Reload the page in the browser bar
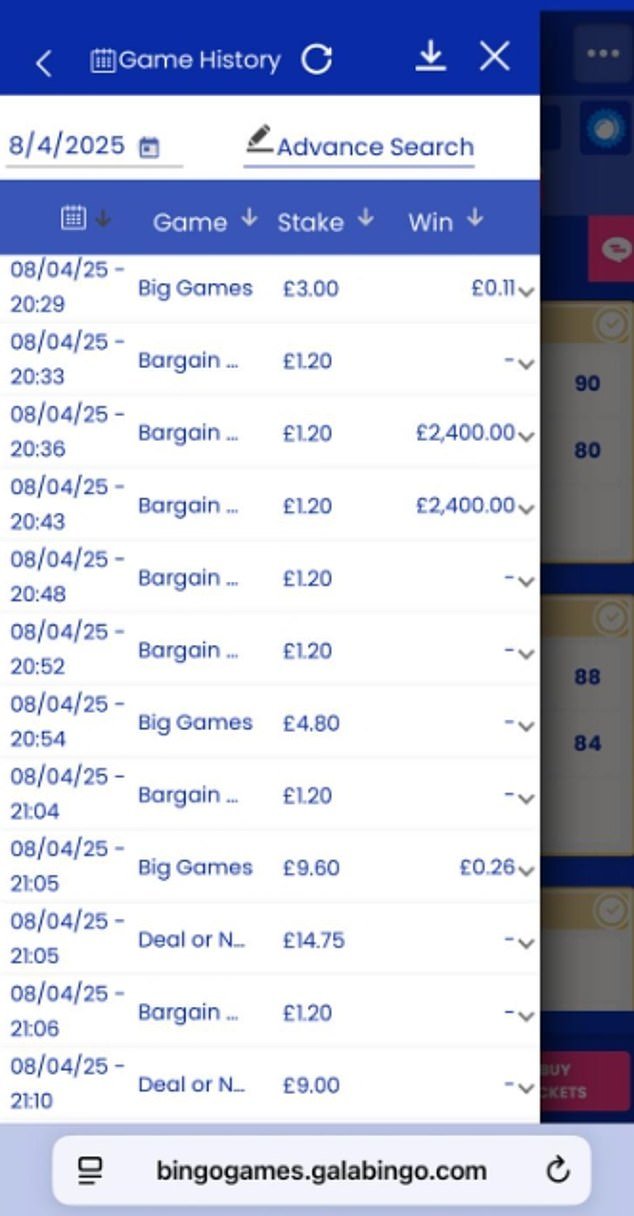The height and width of the screenshot is (1216, 634). coord(558,1170)
